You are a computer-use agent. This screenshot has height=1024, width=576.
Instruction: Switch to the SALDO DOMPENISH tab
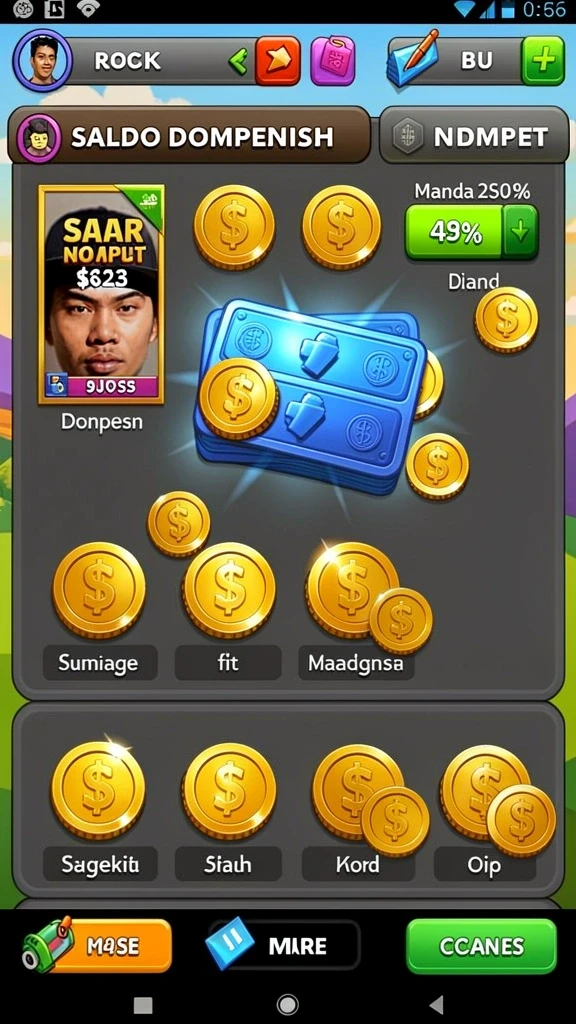click(x=189, y=136)
